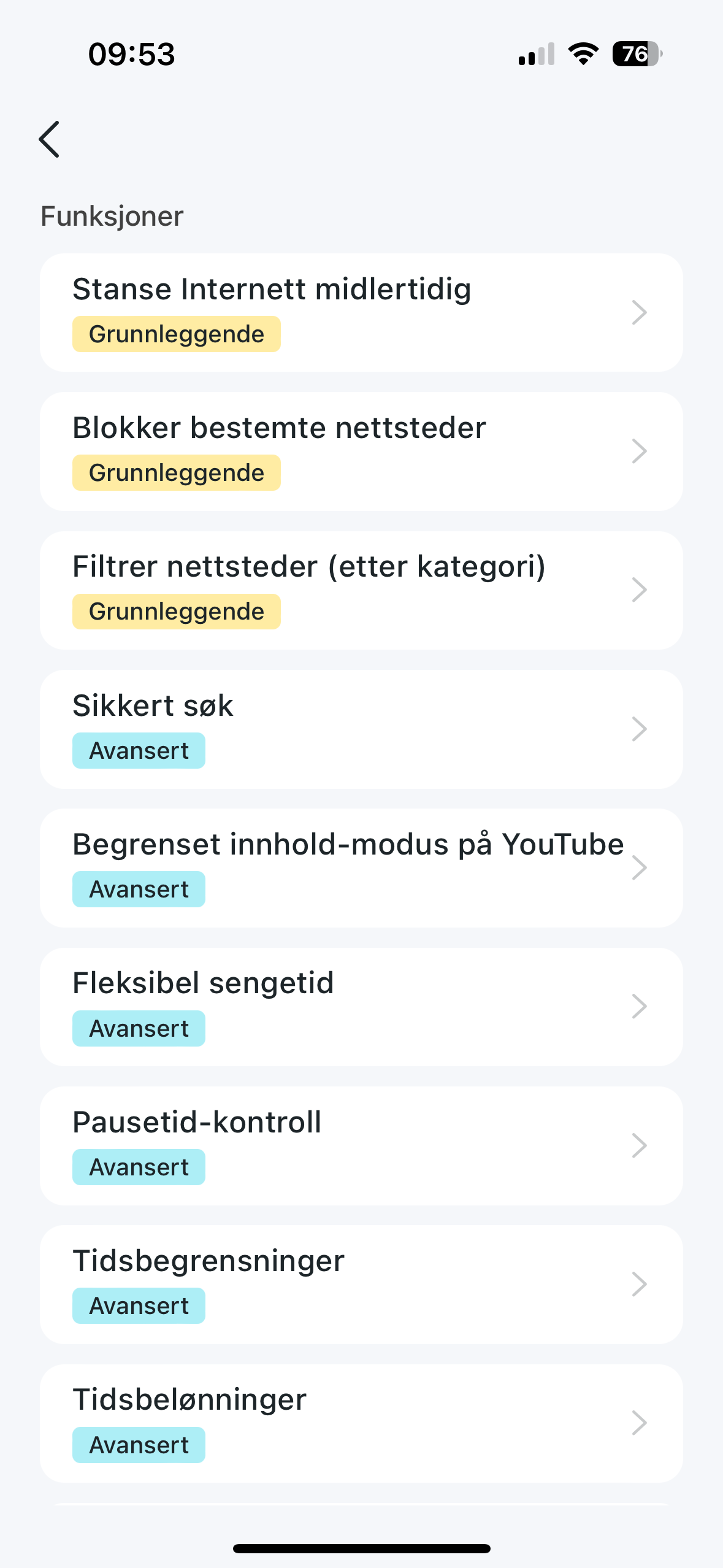
Task: Select the Pausetid-kontroll row
Action: point(361,1145)
